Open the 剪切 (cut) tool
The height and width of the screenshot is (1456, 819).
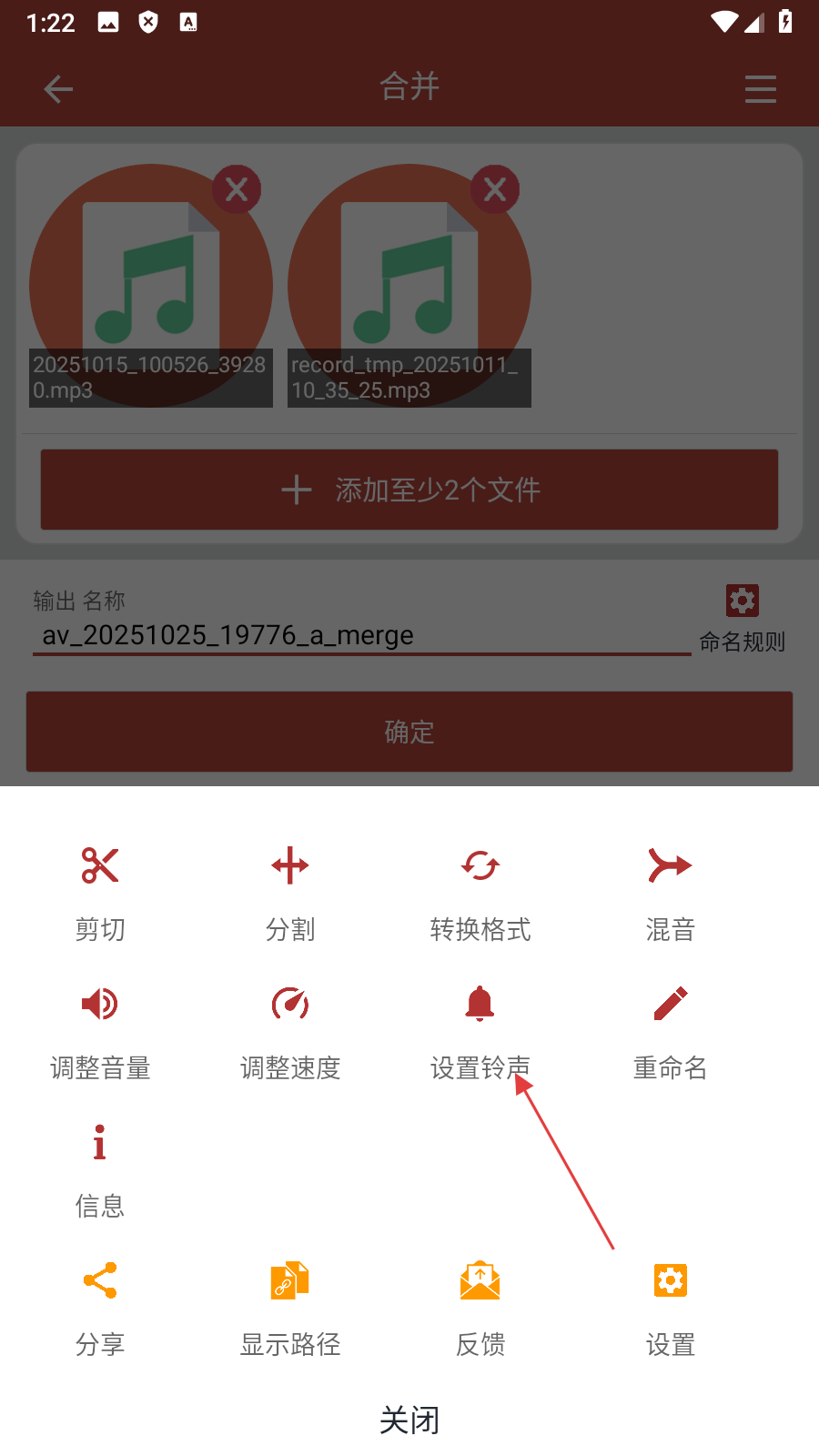[100, 892]
